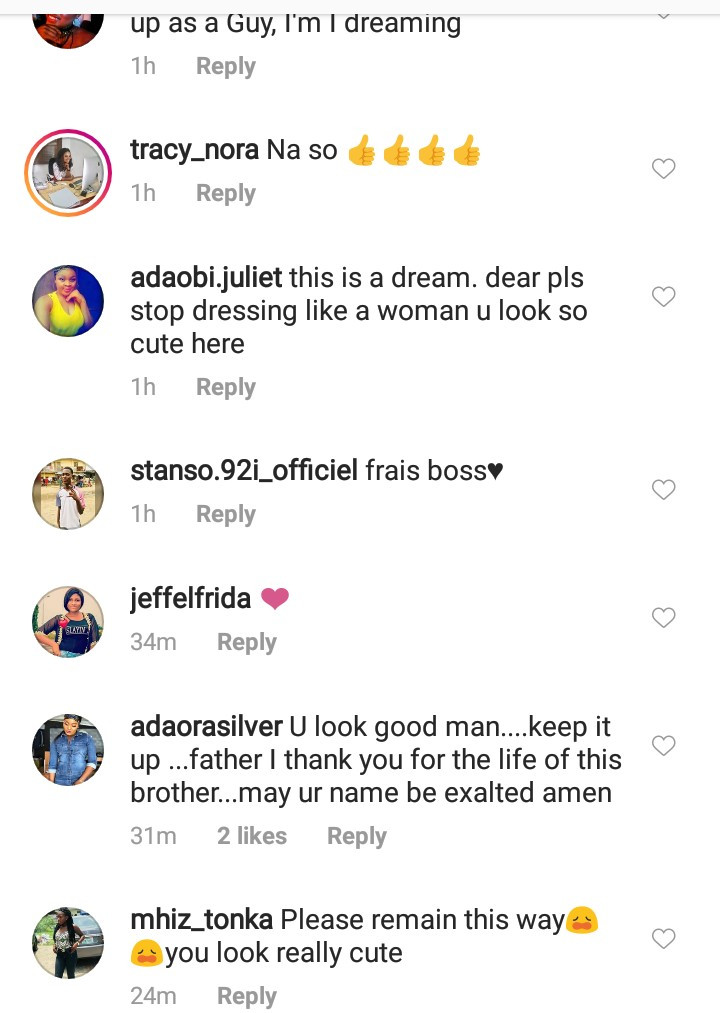Open adaobi.juliet's profile picture

[68, 301]
